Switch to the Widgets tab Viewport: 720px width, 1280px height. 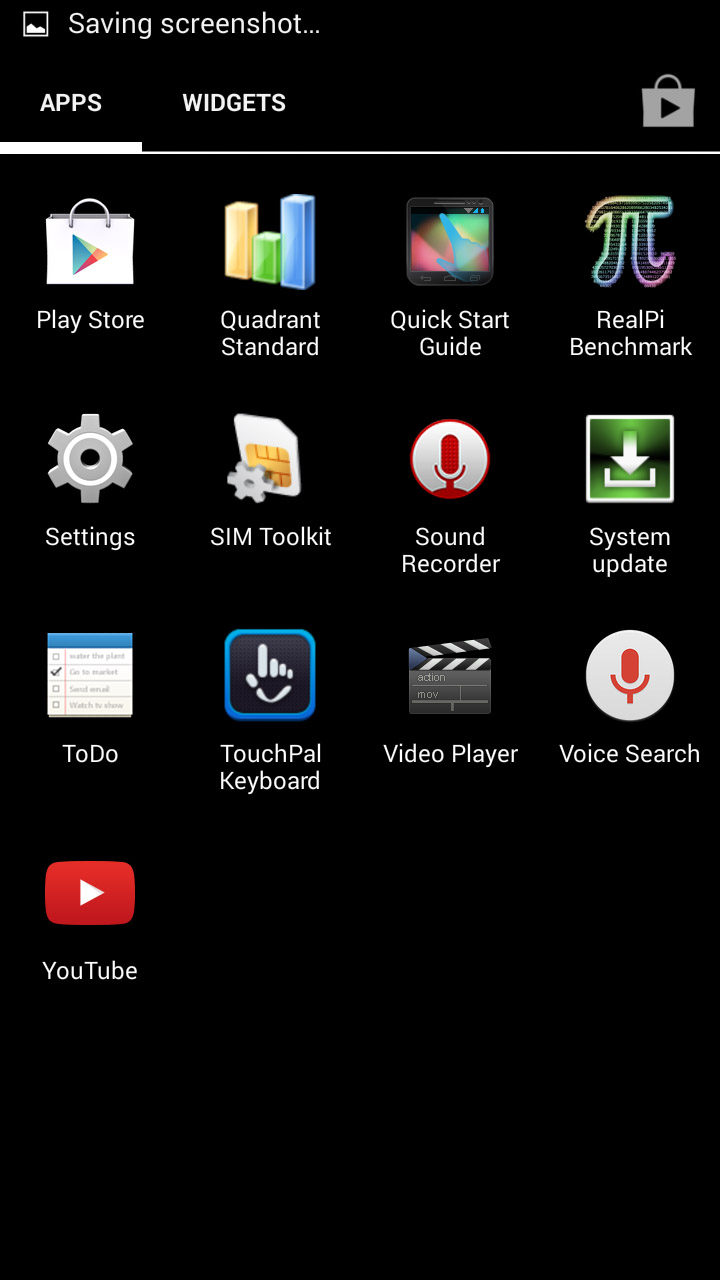click(x=234, y=103)
